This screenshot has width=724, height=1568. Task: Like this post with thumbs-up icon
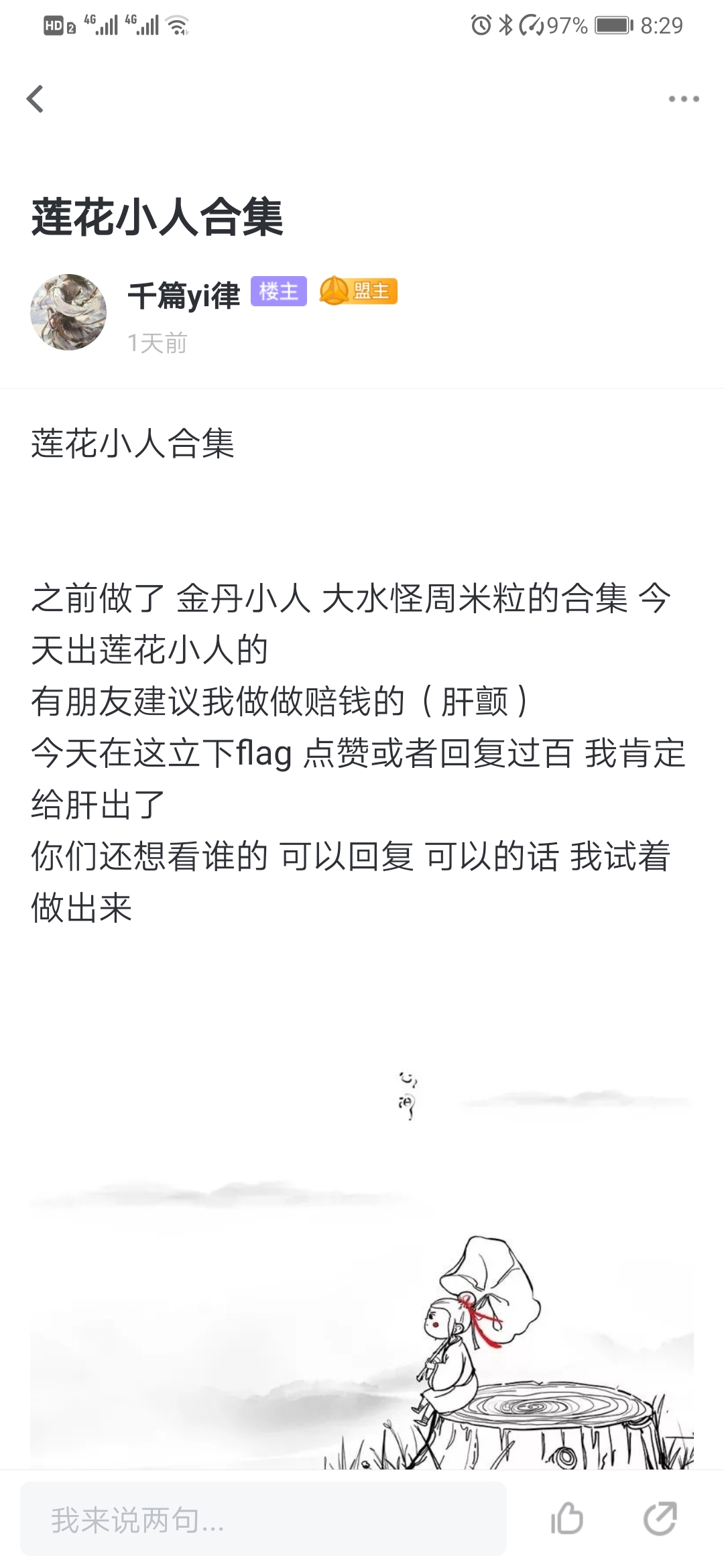(566, 1518)
